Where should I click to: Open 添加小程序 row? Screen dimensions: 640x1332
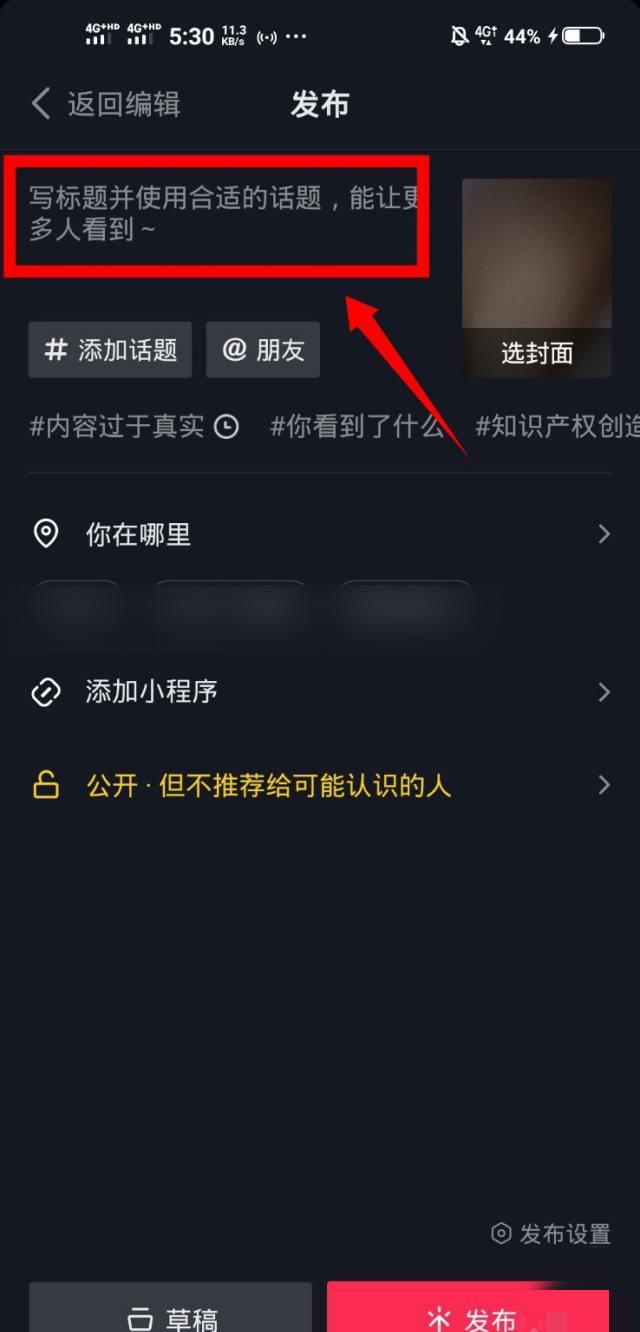319,692
